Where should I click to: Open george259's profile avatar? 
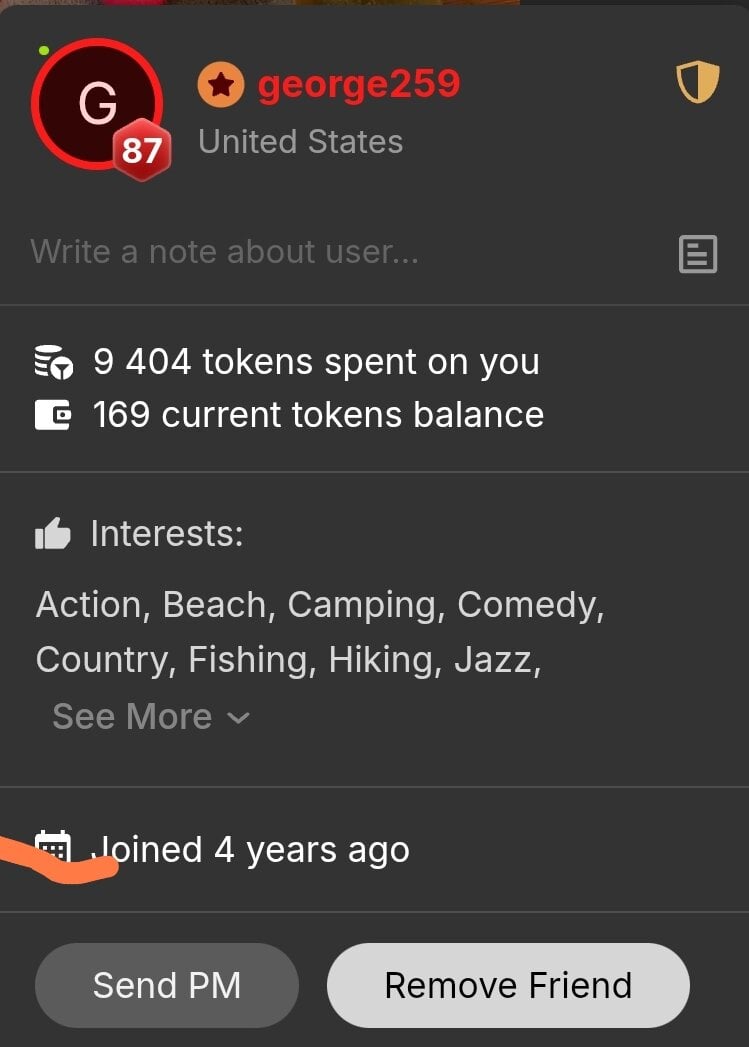click(97, 105)
